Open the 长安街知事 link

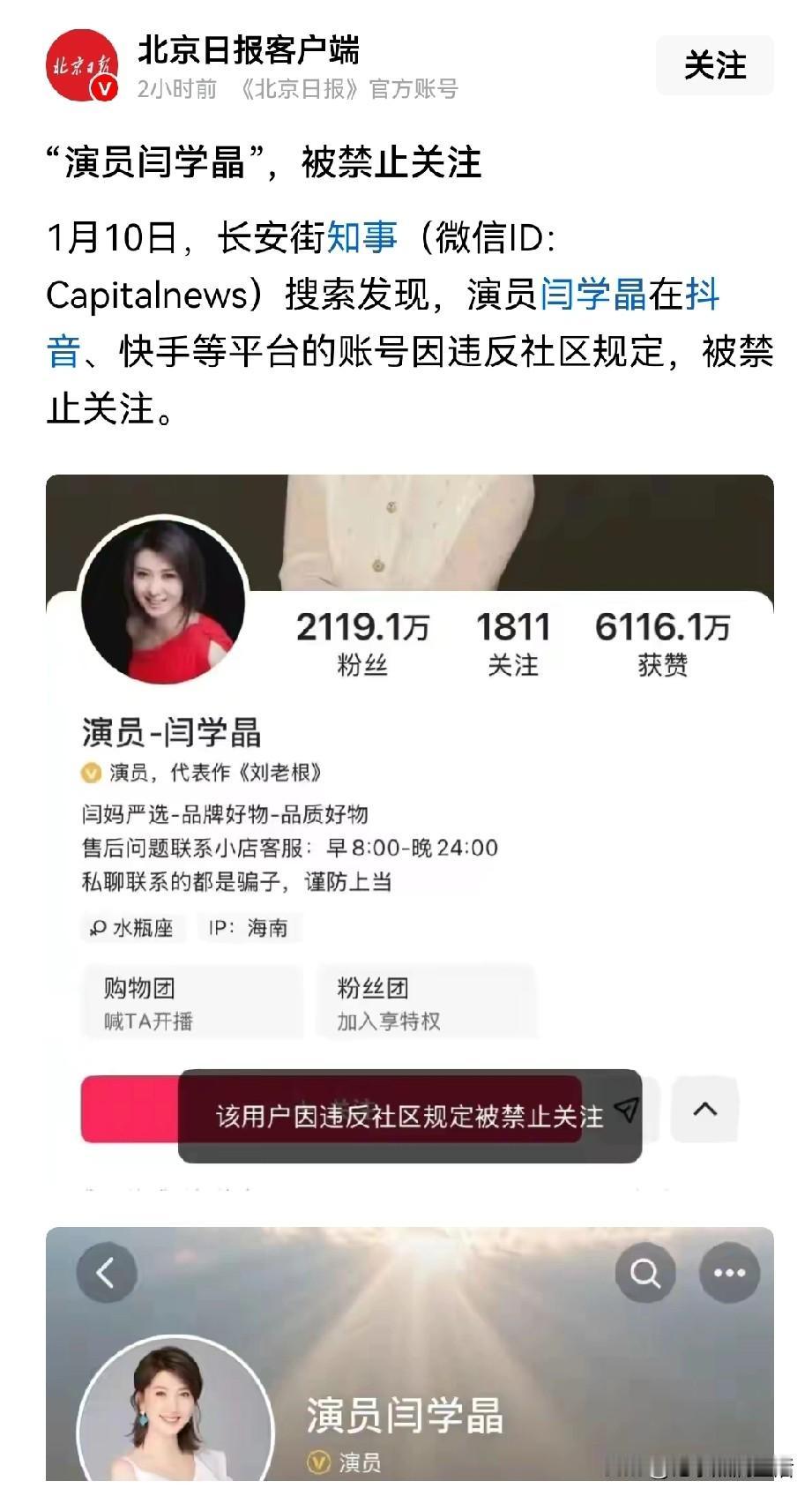pyautogui.click(x=361, y=236)
